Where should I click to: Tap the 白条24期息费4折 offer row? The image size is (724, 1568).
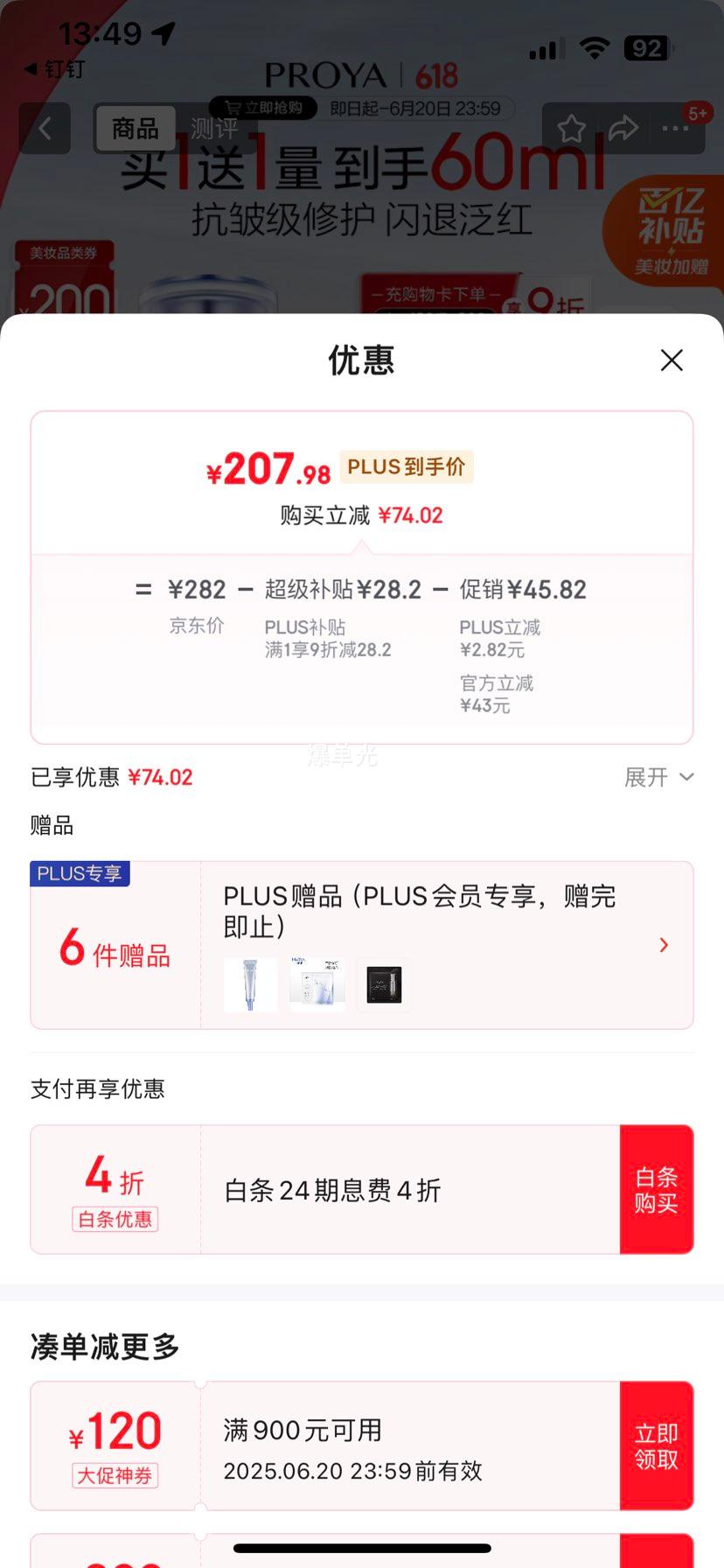coord(332,1188)
